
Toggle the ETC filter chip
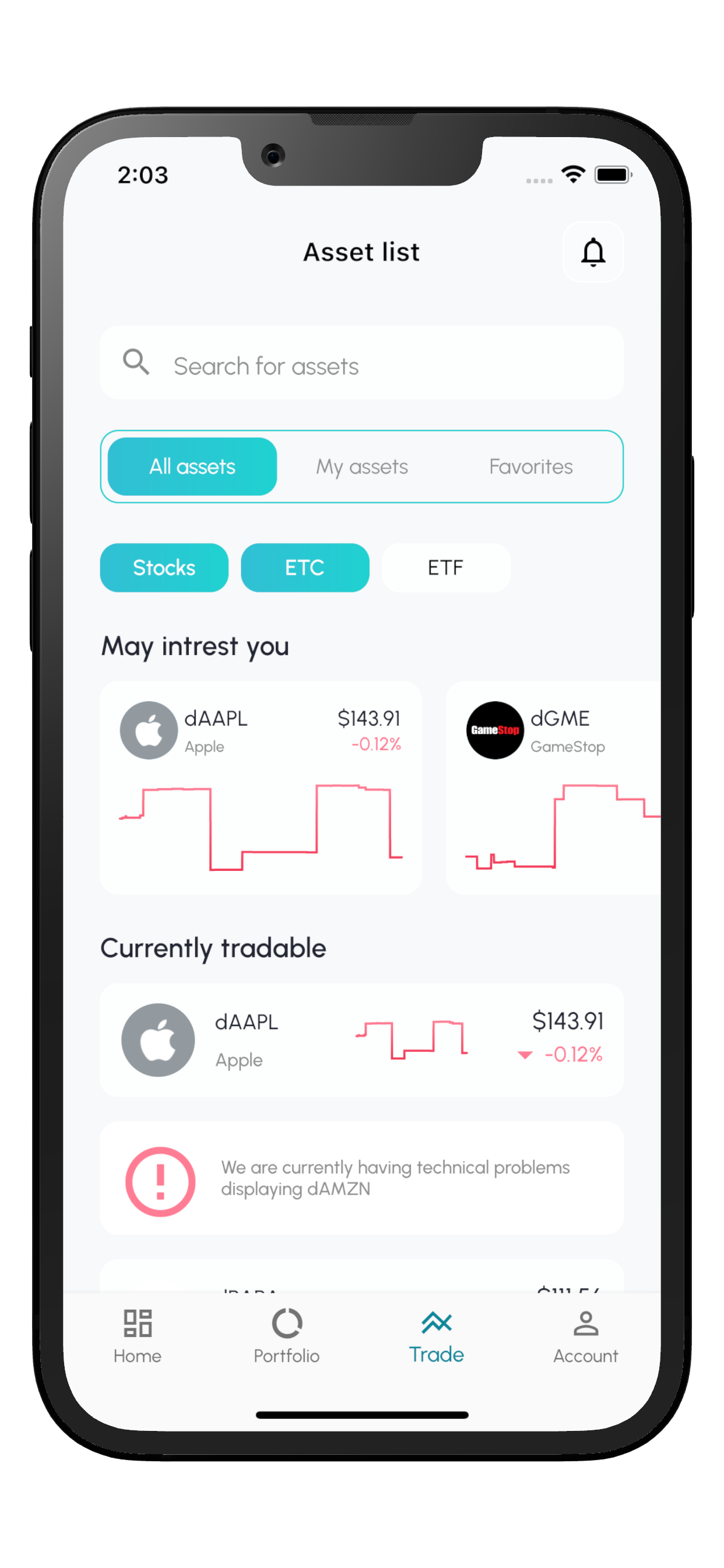[x=305, y=568]
